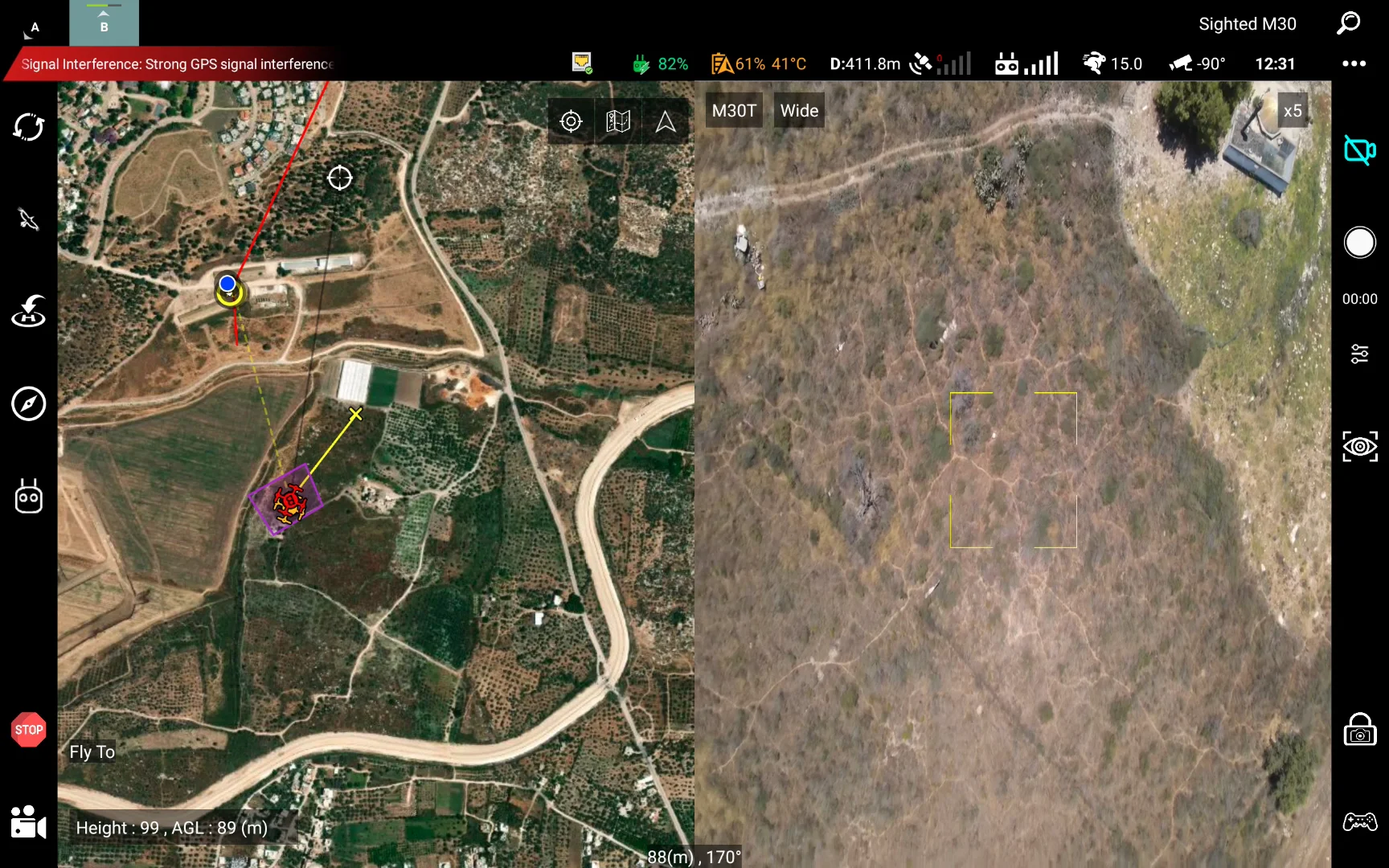Switch to tab B
1389x868 pixels.
(x=104, y=23)
